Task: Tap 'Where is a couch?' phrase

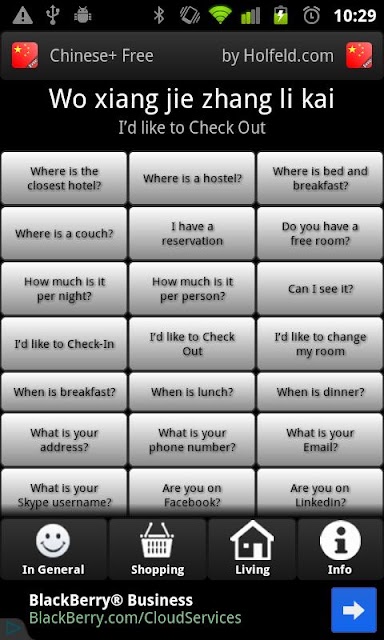Action: coord(64,233)
